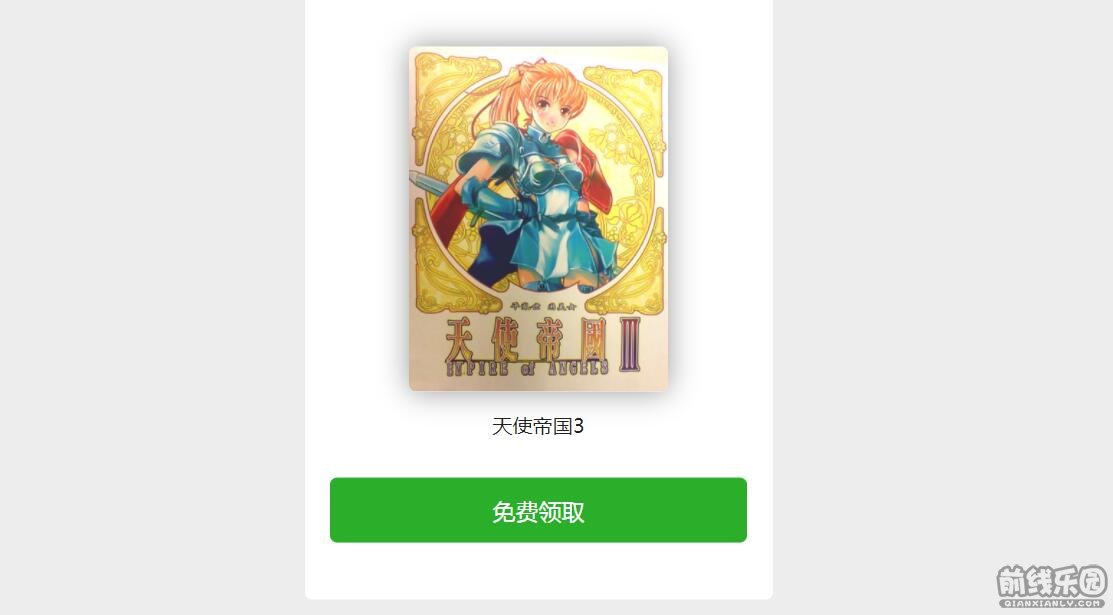Screen dimensions: 1113x615
Task: Open the 天使帝国3 game cover image
Action: 538,218
